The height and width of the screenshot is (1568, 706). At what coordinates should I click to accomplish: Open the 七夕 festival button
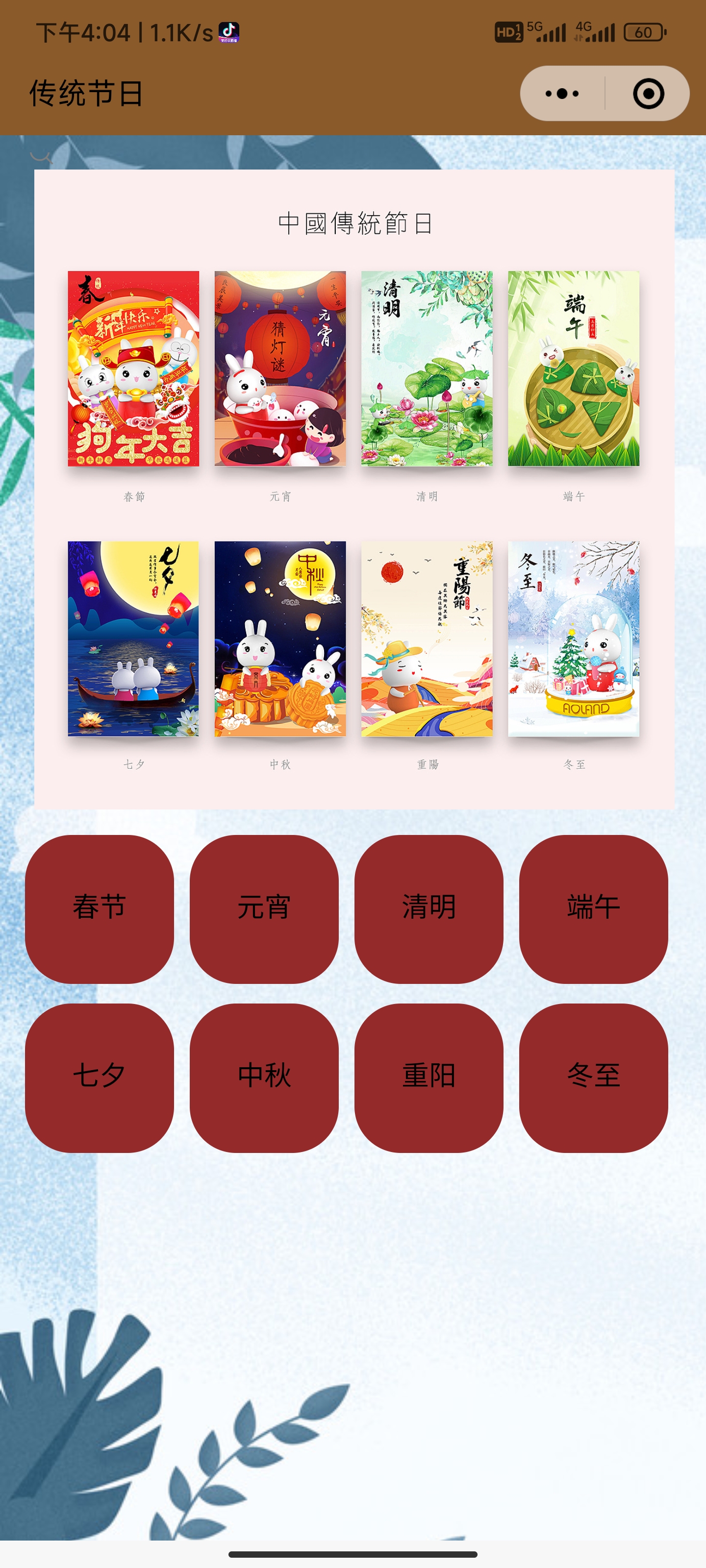tap(100, 1078)
